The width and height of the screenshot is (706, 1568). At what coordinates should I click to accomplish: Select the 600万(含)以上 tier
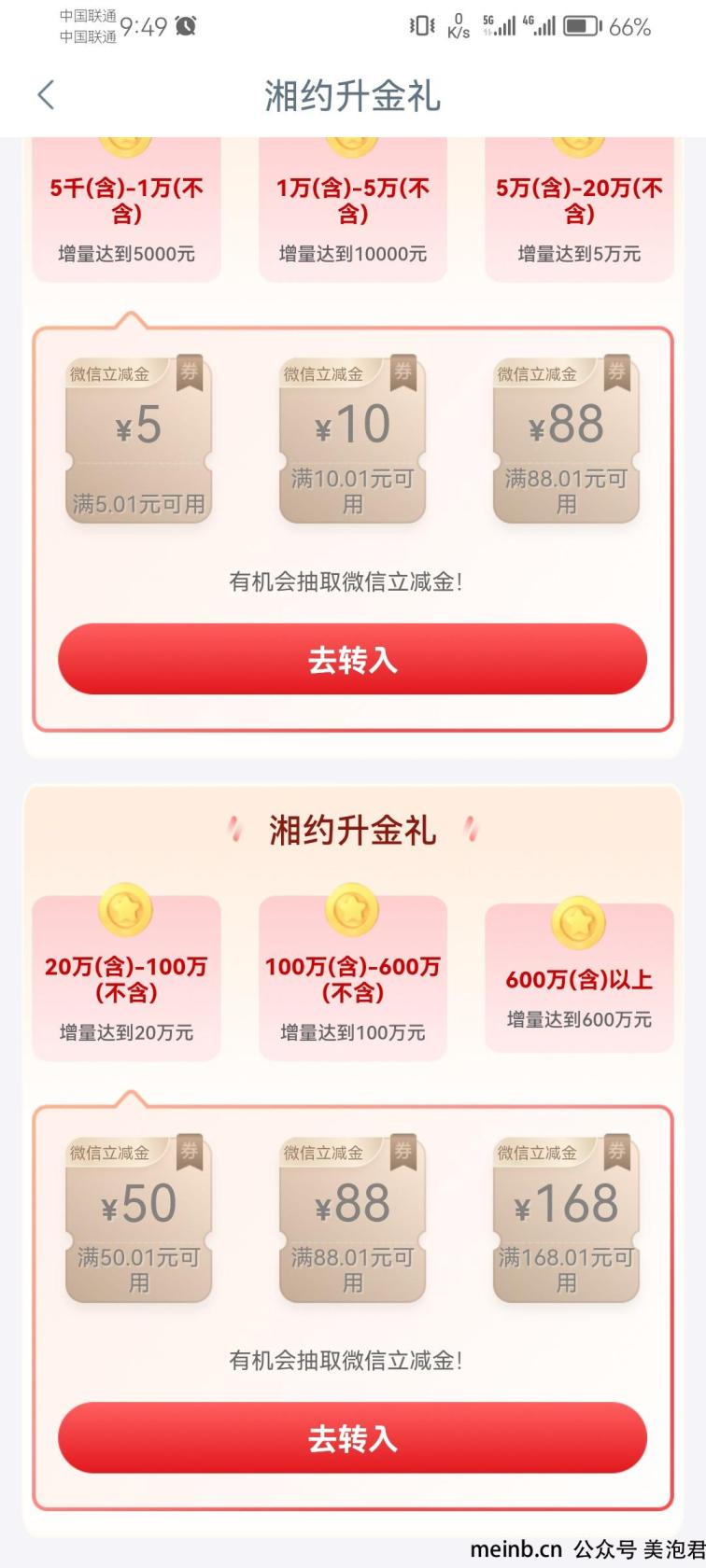pos(579,978)
